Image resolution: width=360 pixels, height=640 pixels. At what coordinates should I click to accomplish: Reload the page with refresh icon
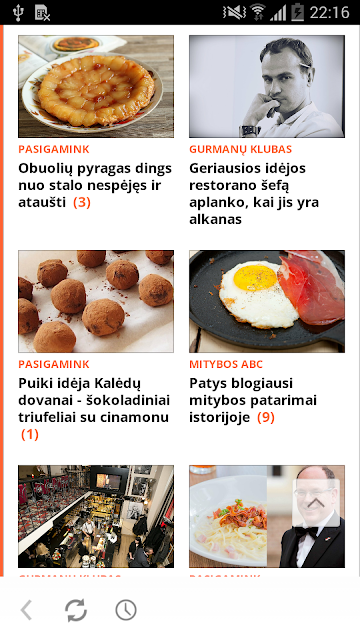(76, 610)
